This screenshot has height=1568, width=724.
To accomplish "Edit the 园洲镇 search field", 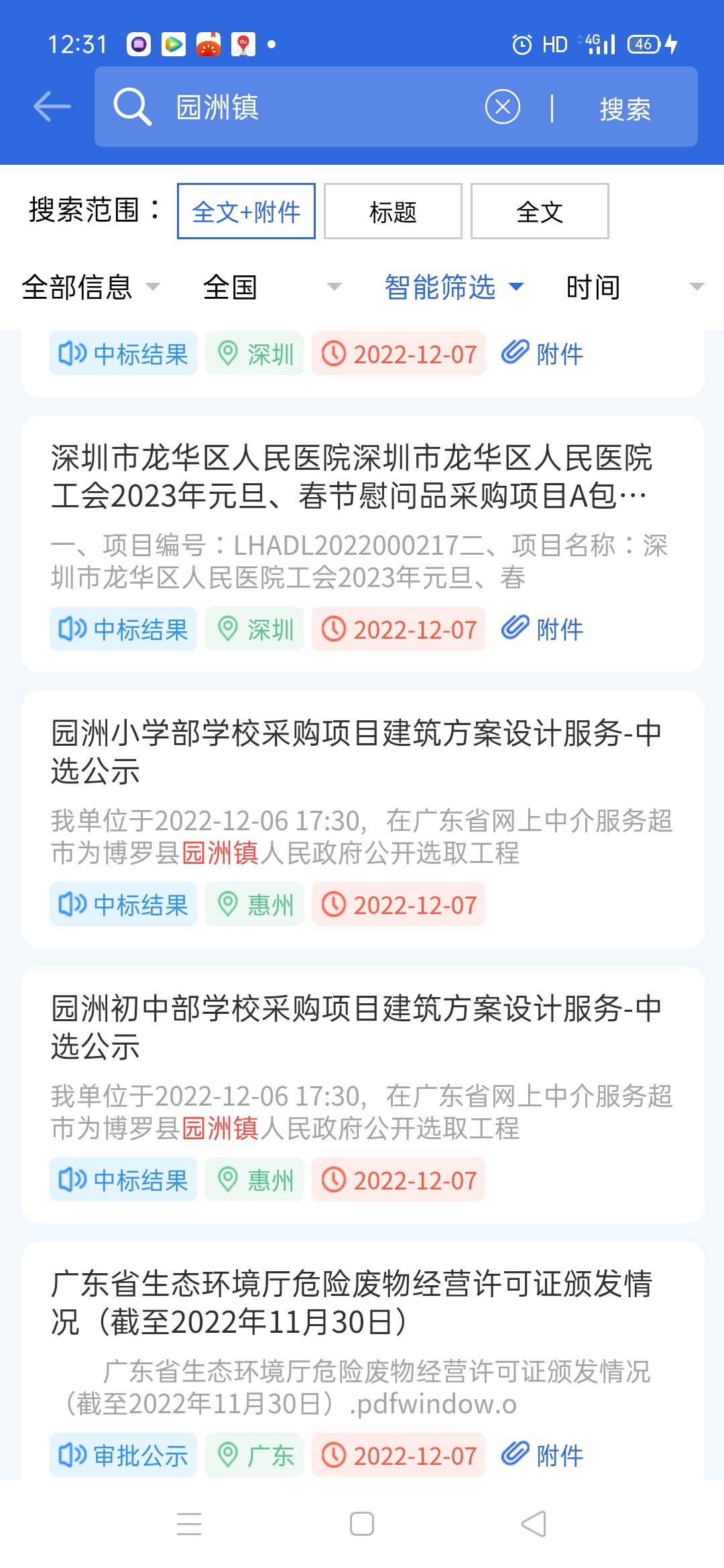I will click(x=322, y=107).
